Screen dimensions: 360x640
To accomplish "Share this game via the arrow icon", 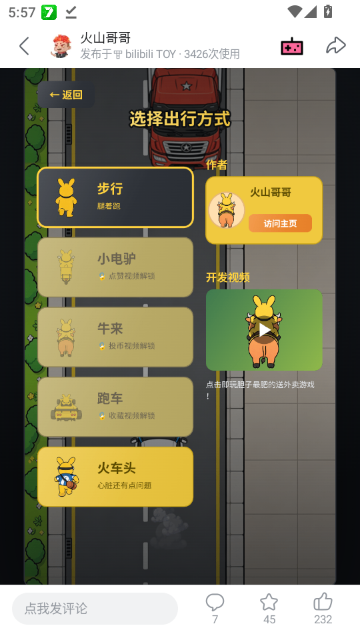I will point(336,45).
